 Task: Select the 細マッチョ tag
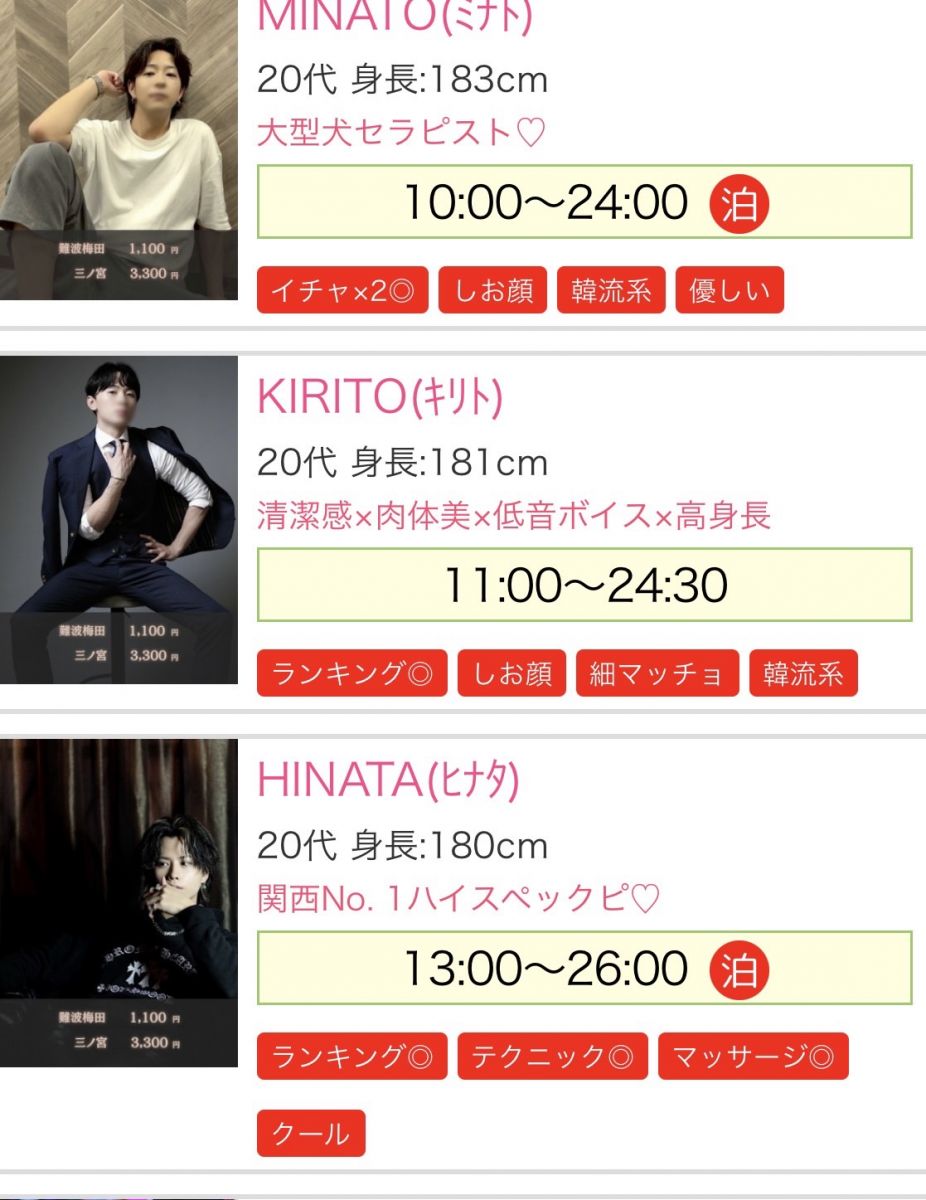pyautogui.click(x=656, y=674)
